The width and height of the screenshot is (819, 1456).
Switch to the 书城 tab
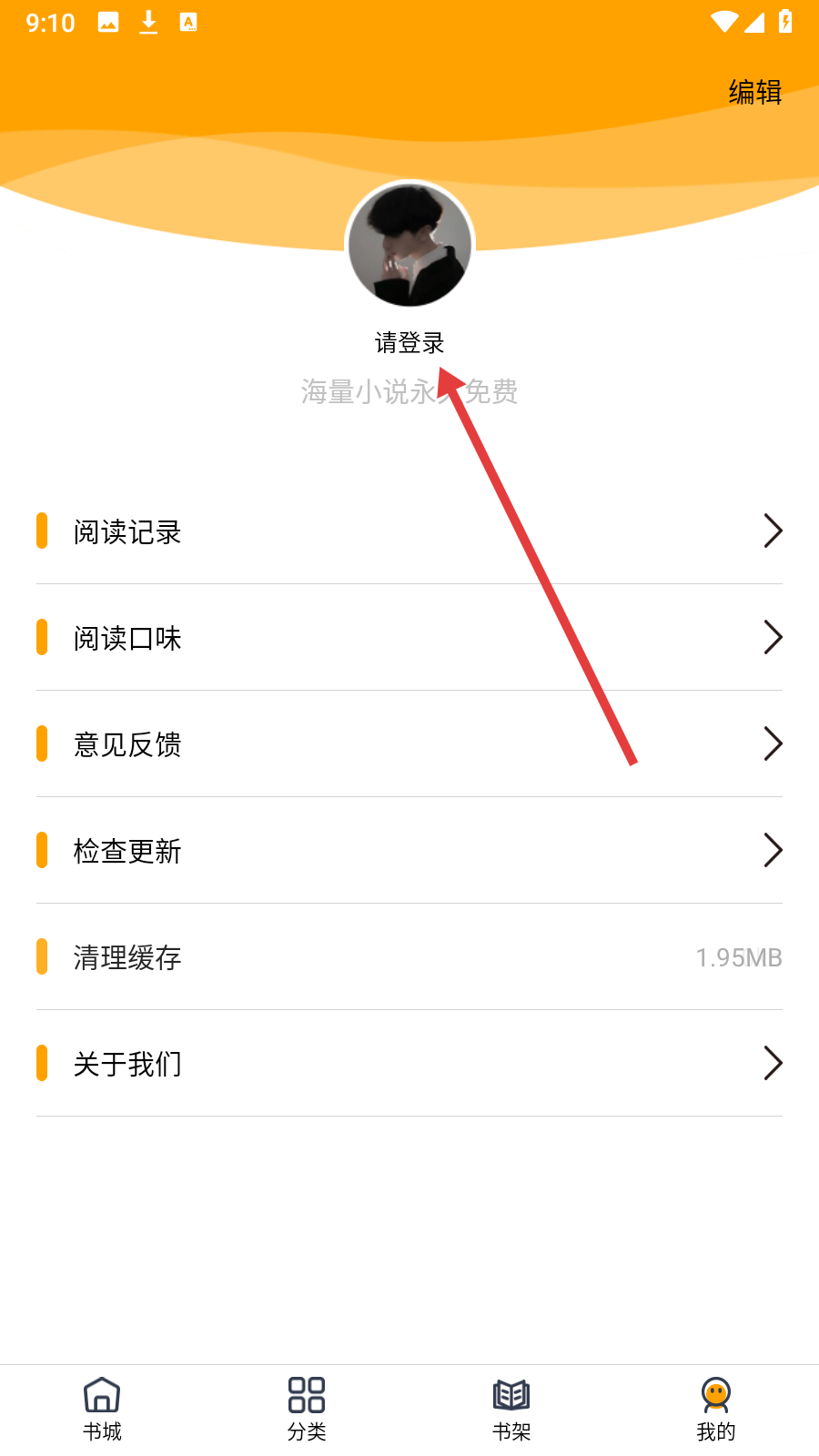point(102,1410)
